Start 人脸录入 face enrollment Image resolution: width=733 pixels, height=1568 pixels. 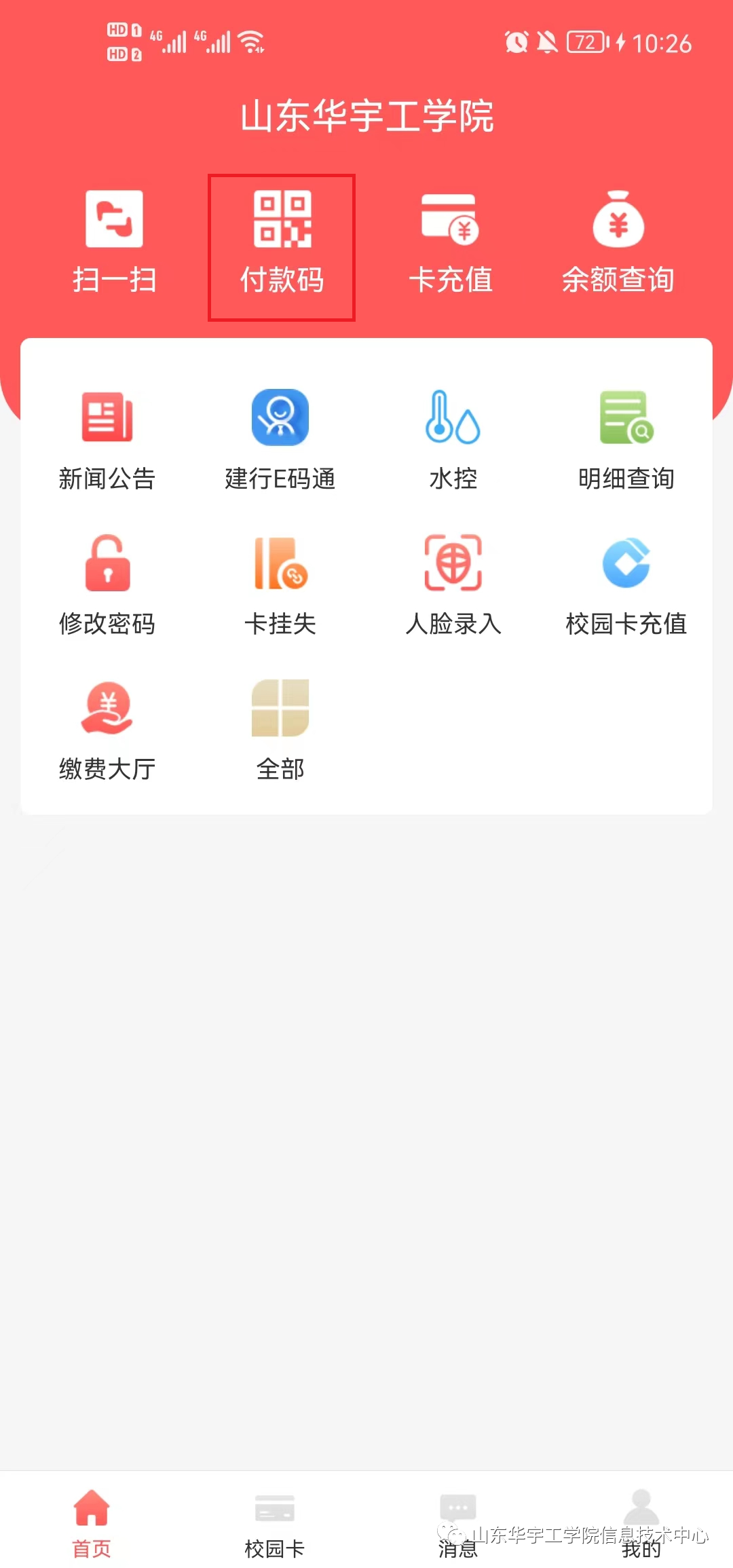(453, 585)
